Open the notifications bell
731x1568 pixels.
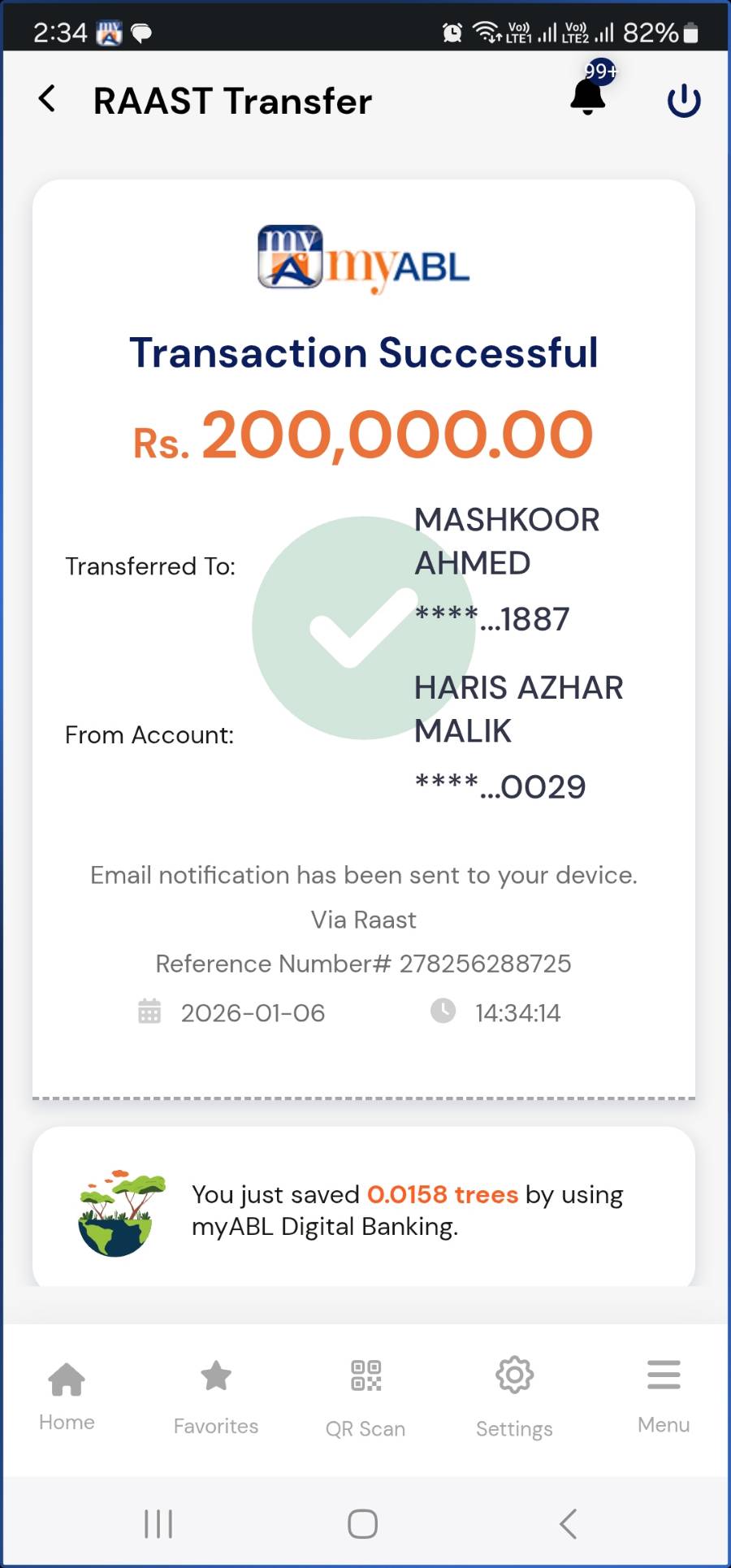[x=588, y=97]
